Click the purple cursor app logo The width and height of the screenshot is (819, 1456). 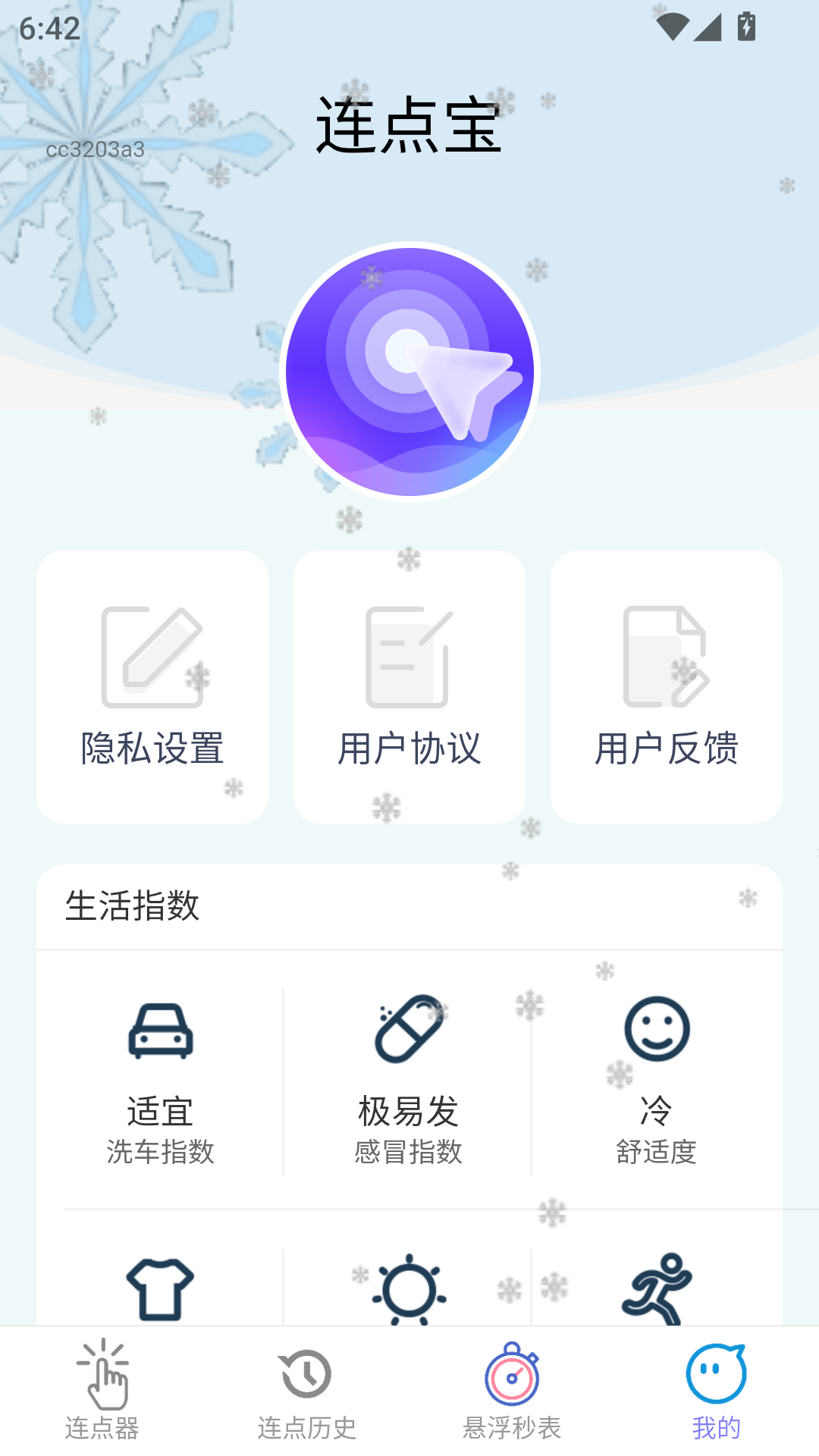[x=409, y=370]
